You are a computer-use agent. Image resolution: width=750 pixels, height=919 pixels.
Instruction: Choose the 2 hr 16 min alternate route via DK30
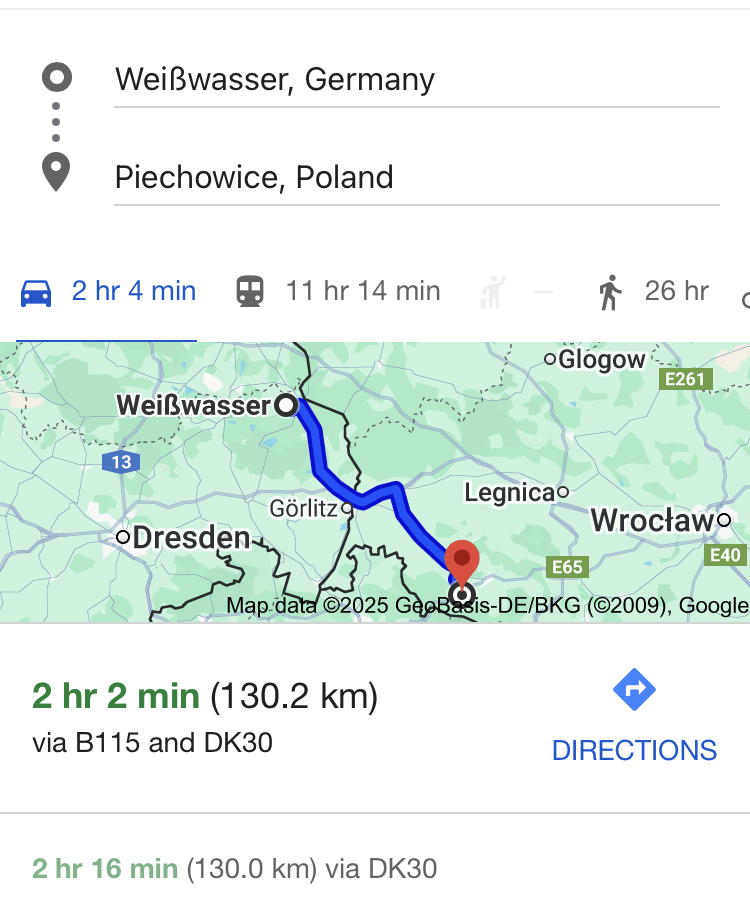(x=235, y=868)
